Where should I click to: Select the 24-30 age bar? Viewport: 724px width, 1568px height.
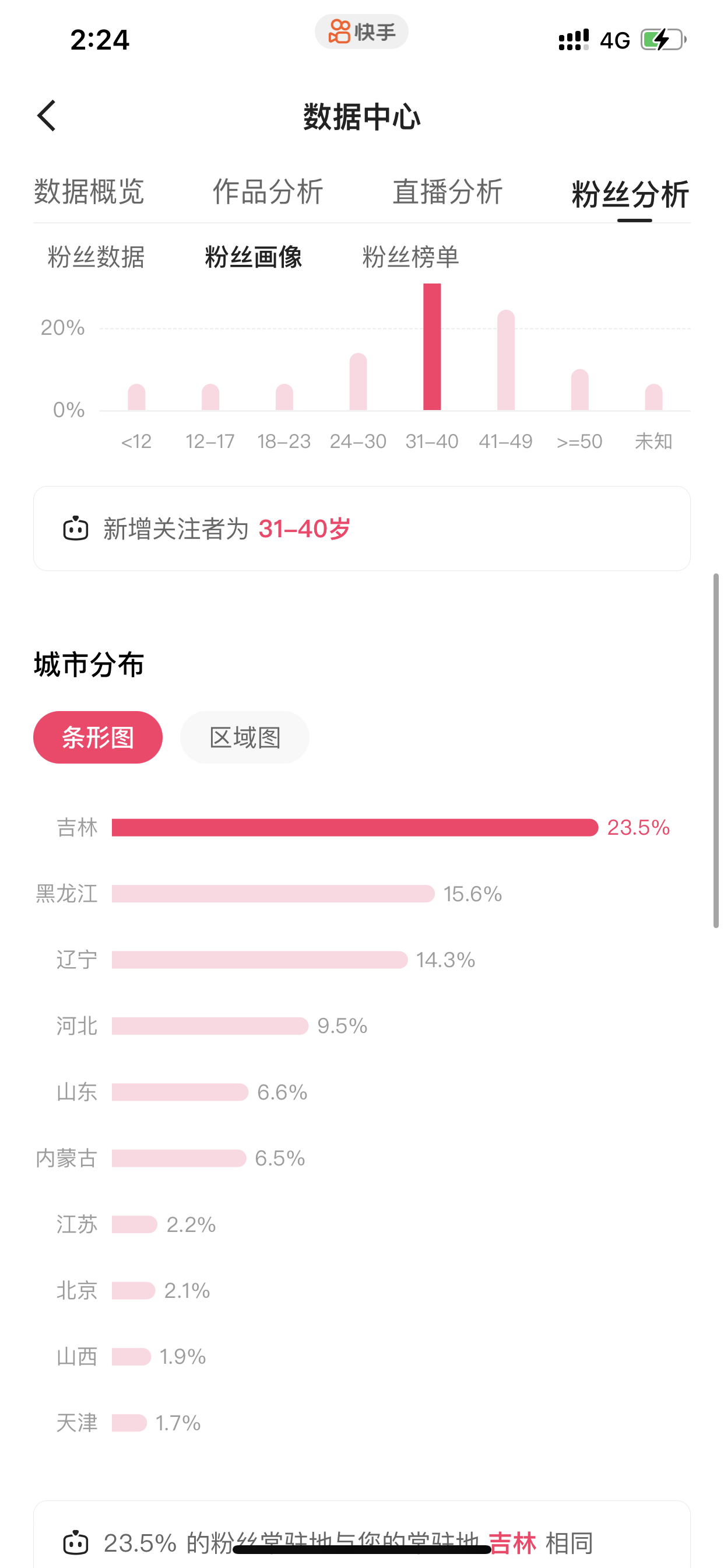coord(358,381)
